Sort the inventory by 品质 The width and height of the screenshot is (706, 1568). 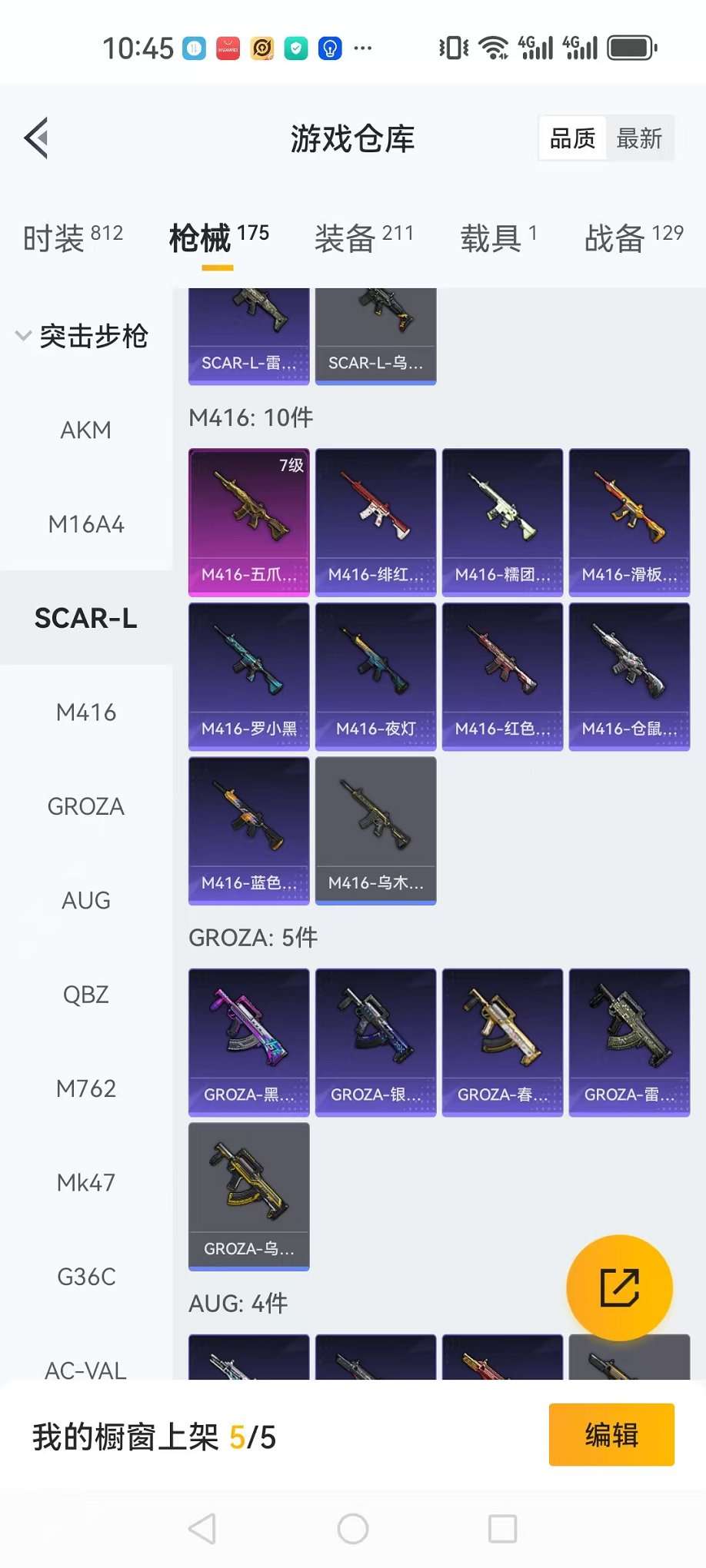coord(573,139)
